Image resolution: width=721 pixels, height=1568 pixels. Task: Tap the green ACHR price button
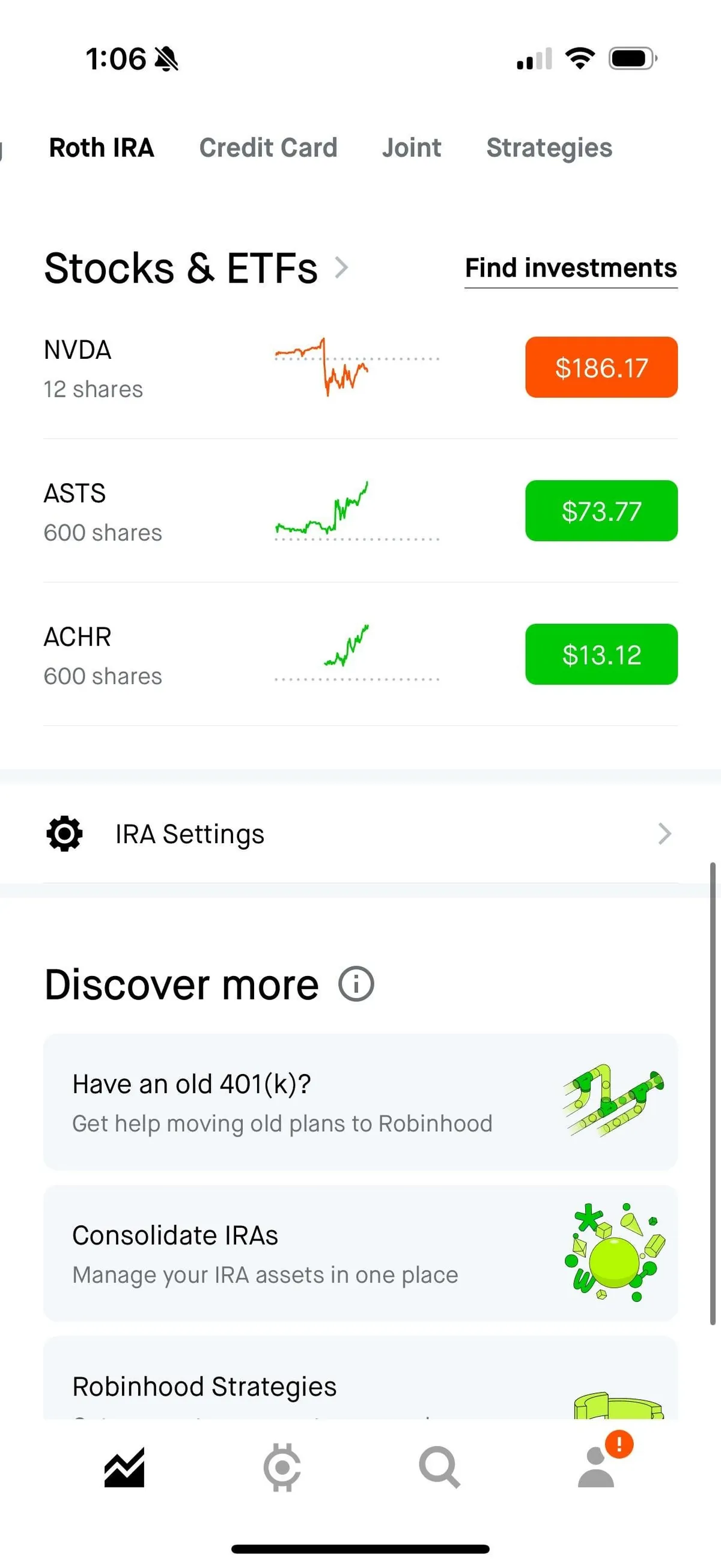pos(600,654)
